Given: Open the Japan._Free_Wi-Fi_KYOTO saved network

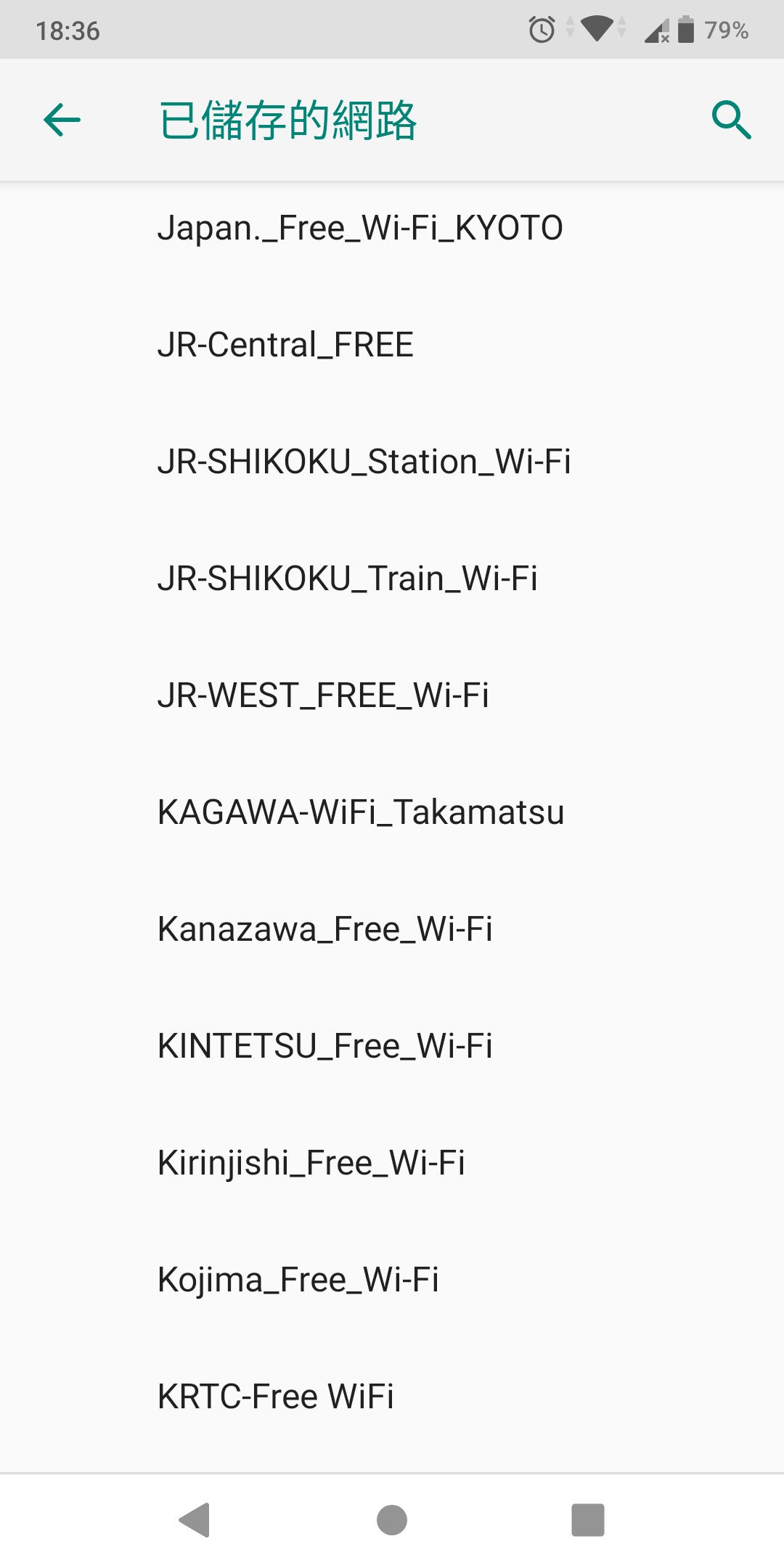Looking at the screenshot, I should click(x=392, y=228).
